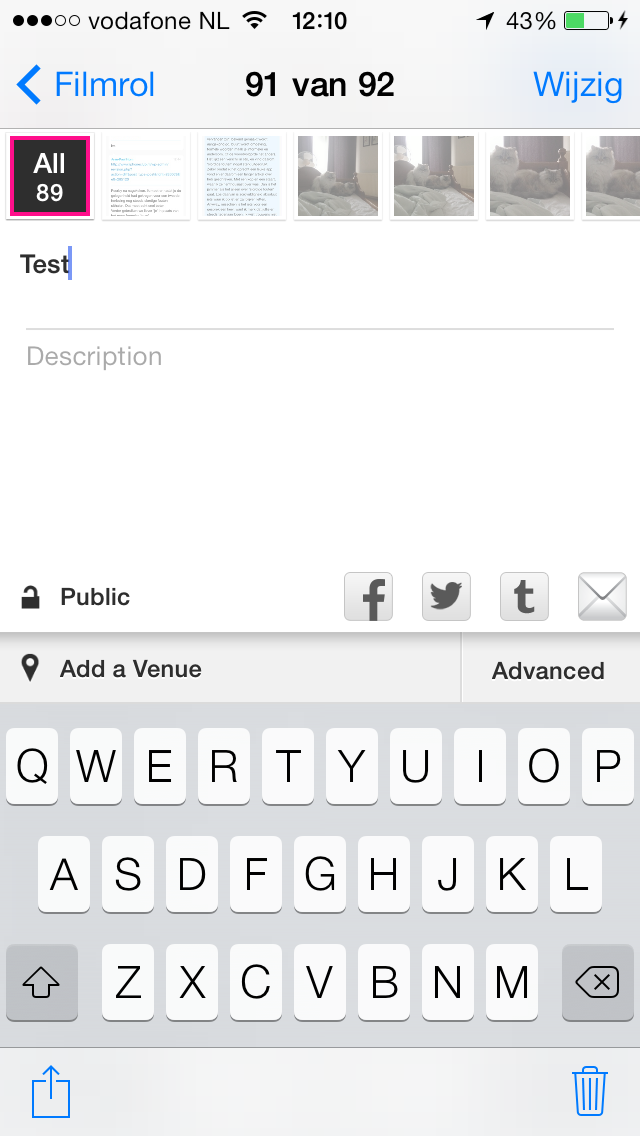Delete the photo with the trash icon
Image resolution: width=640 pixels, height=1136 pixels.
(589, 1091)
